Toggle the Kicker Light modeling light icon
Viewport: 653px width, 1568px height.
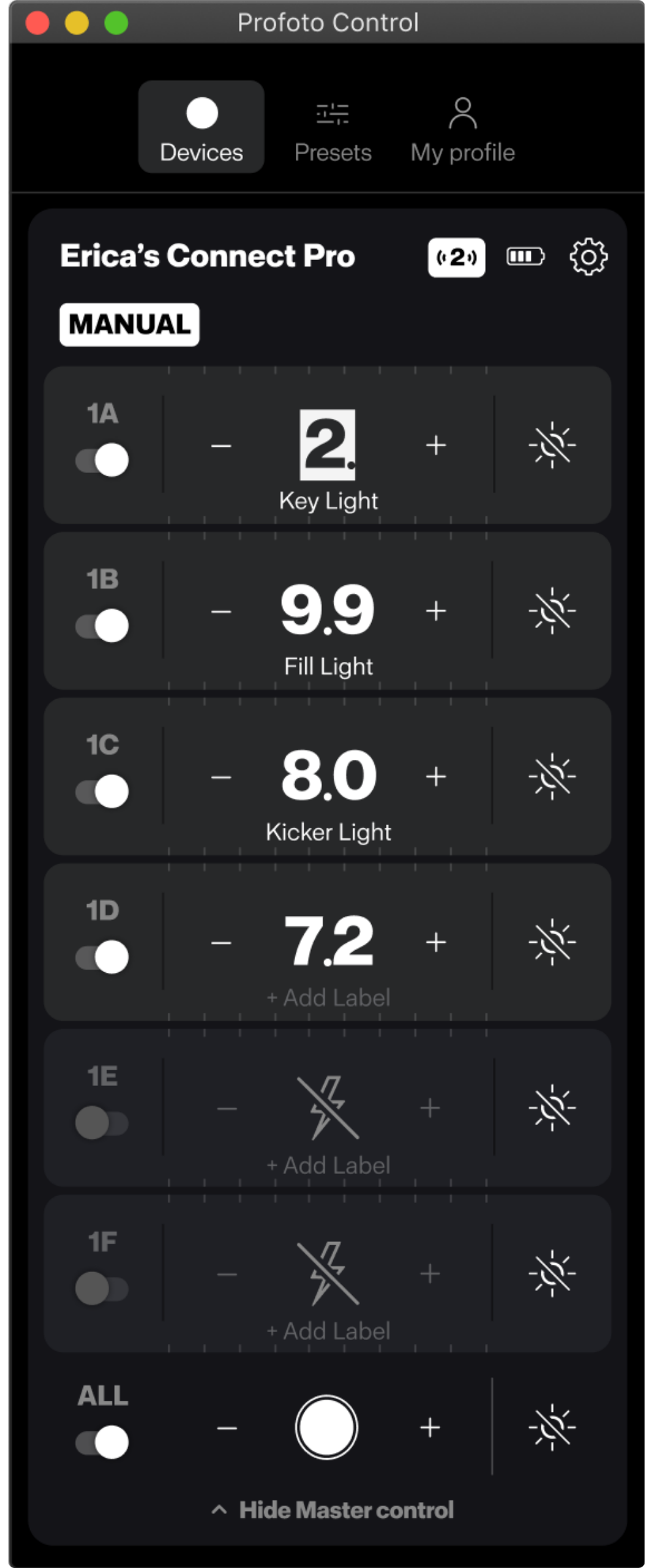click(x=552, y=777)
